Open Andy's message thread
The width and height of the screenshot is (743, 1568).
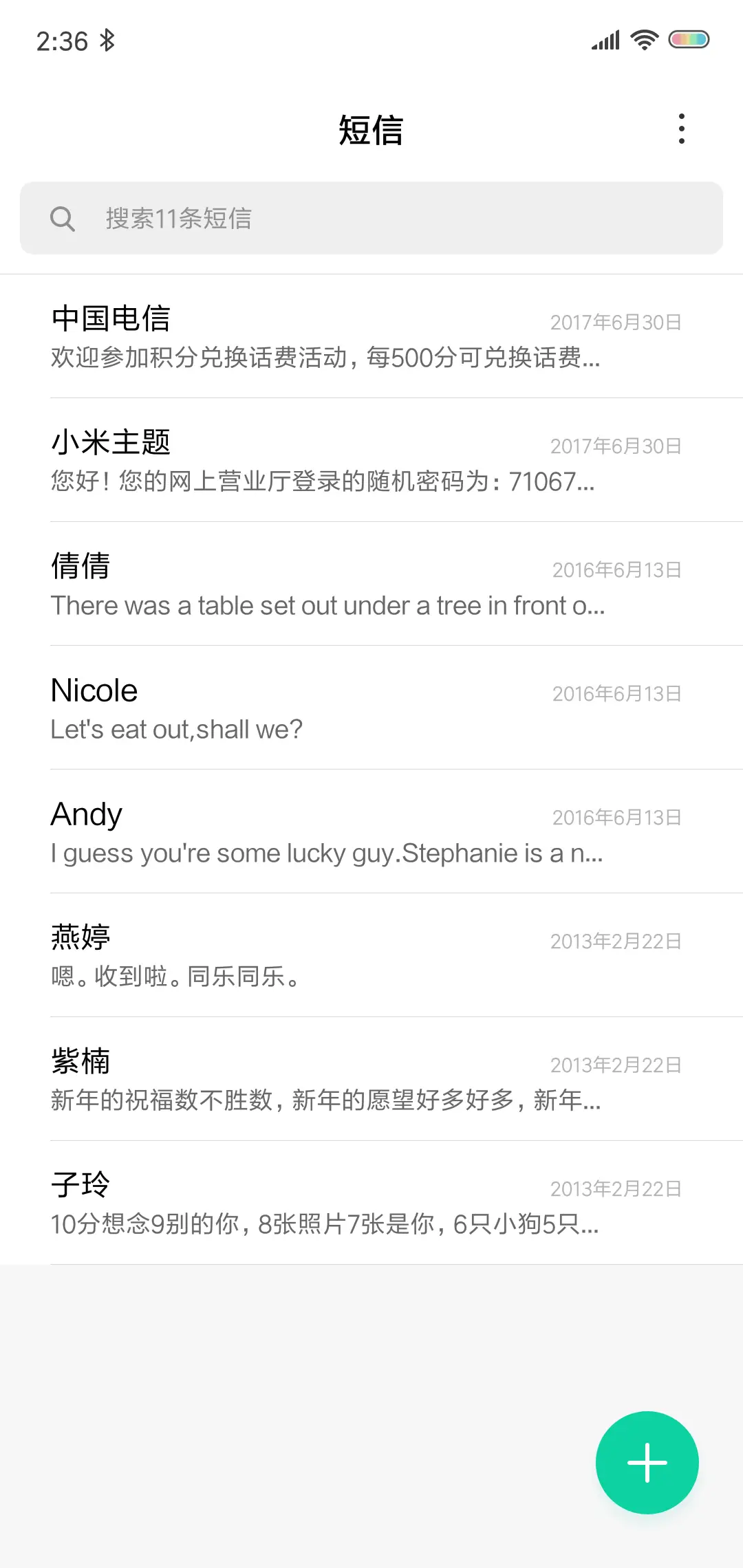tap(371, 832)
